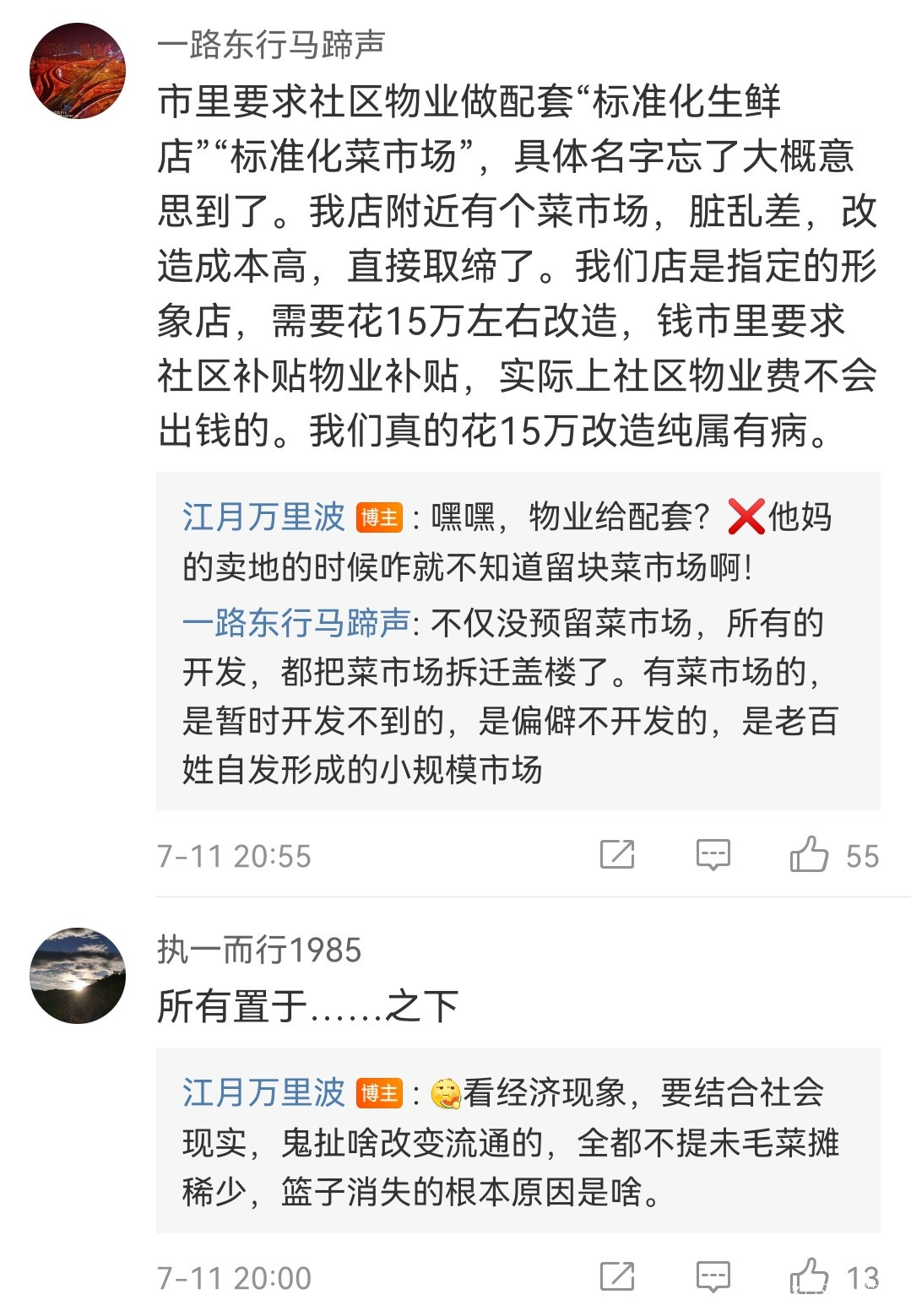
Task: Open 江月万里波 link in second reply box
Action: tap(263, 1092)
